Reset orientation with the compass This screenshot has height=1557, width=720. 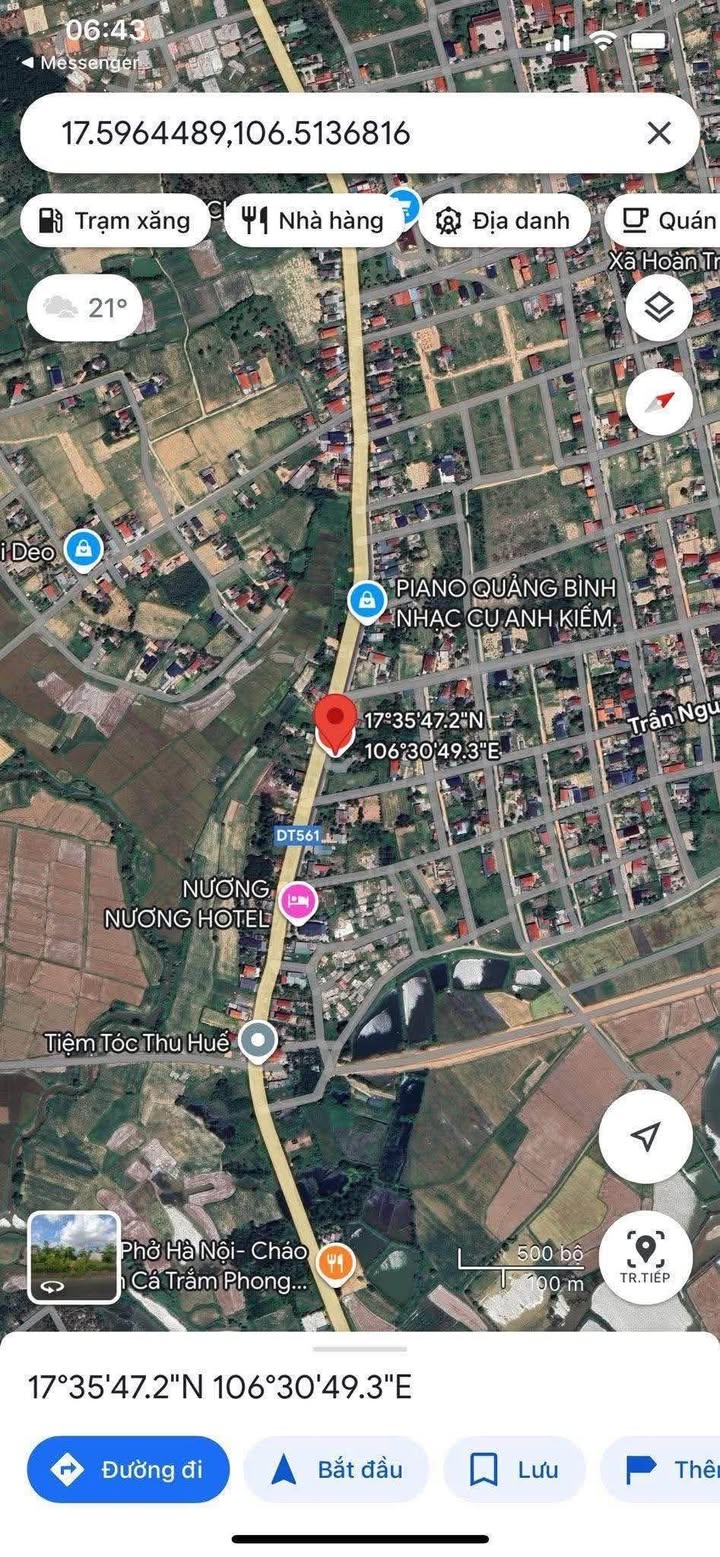coord(659,402)
